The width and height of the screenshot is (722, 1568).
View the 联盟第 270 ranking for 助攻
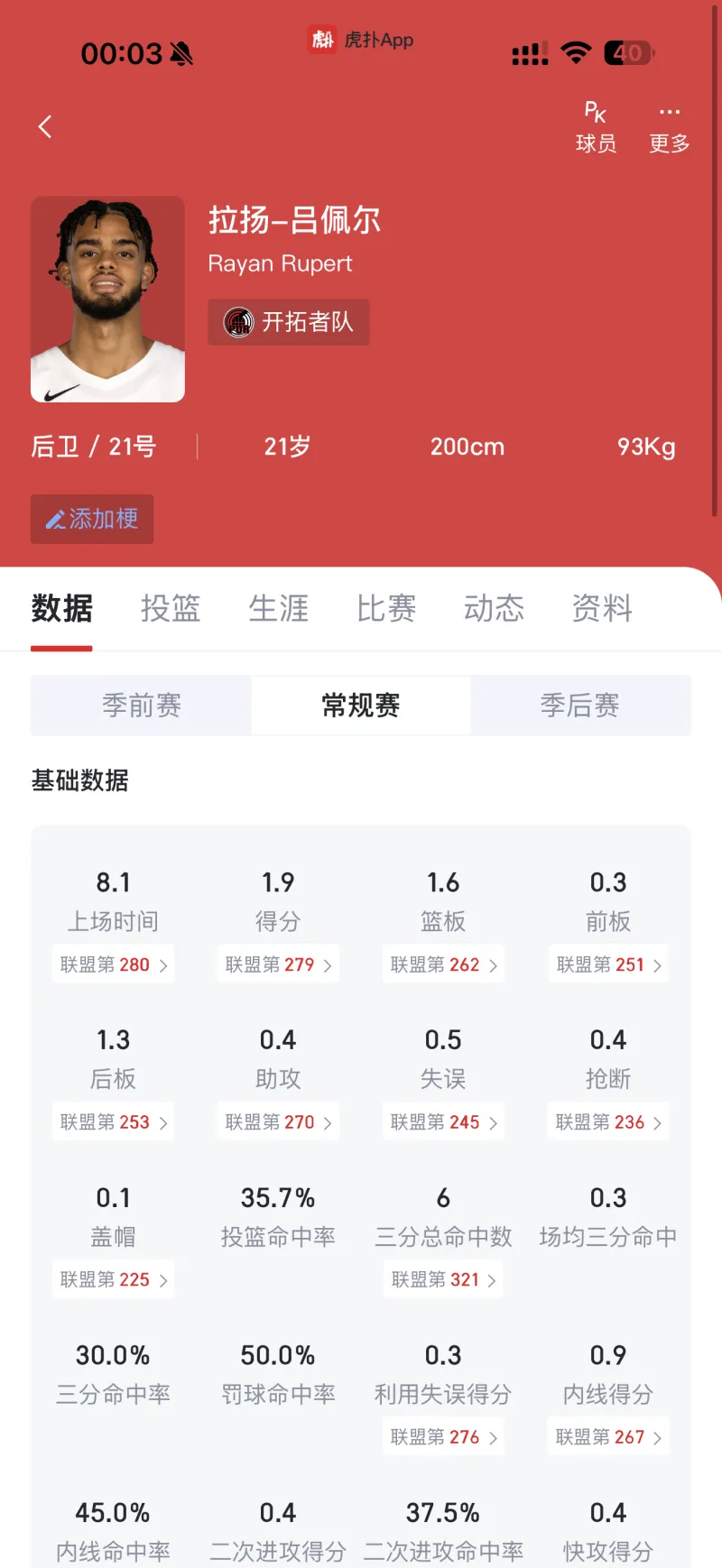pos(278,1122)
